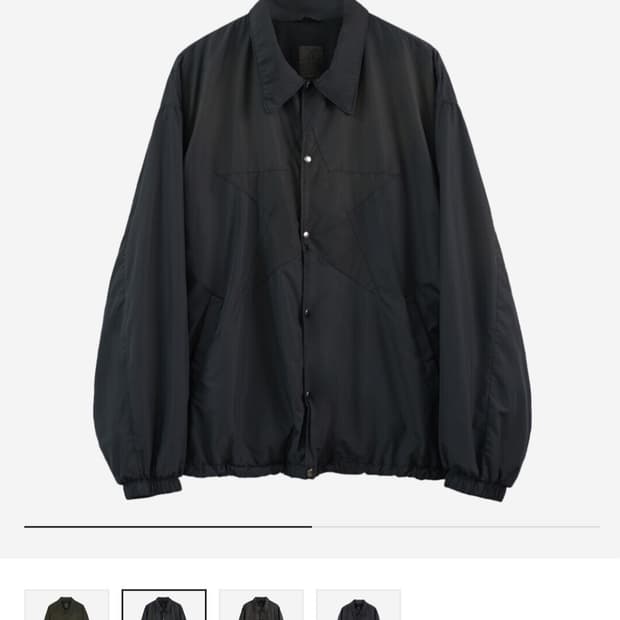Select the second highlighted jacket thumbnail

[x=164, y=606]
